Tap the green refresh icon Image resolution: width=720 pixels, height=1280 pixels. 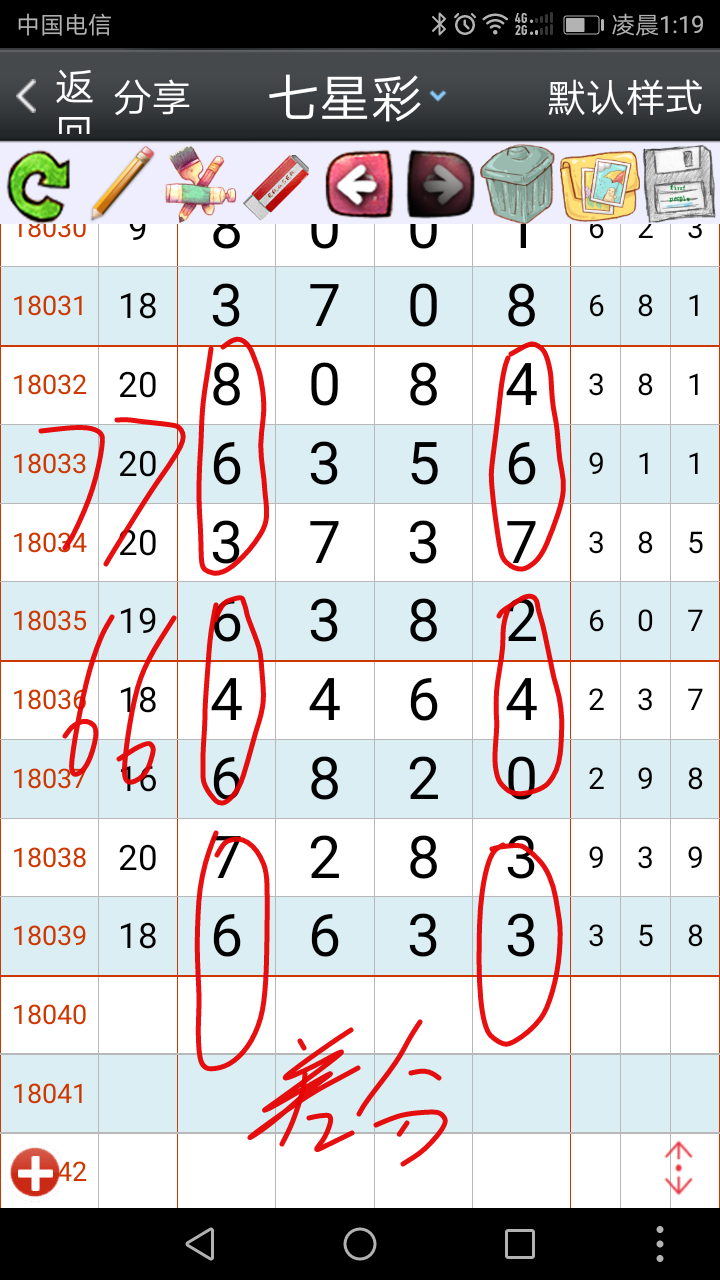[39, 185]
